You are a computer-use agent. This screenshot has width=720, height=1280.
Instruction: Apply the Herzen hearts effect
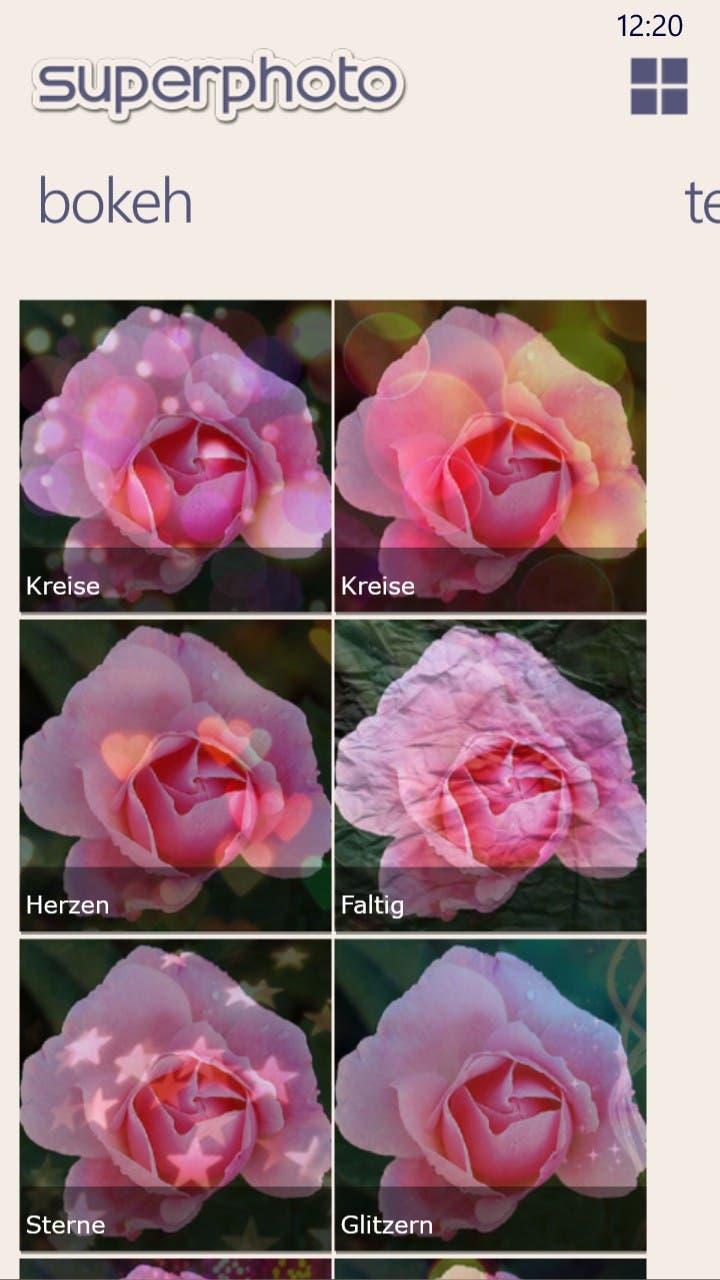[175, 775]
